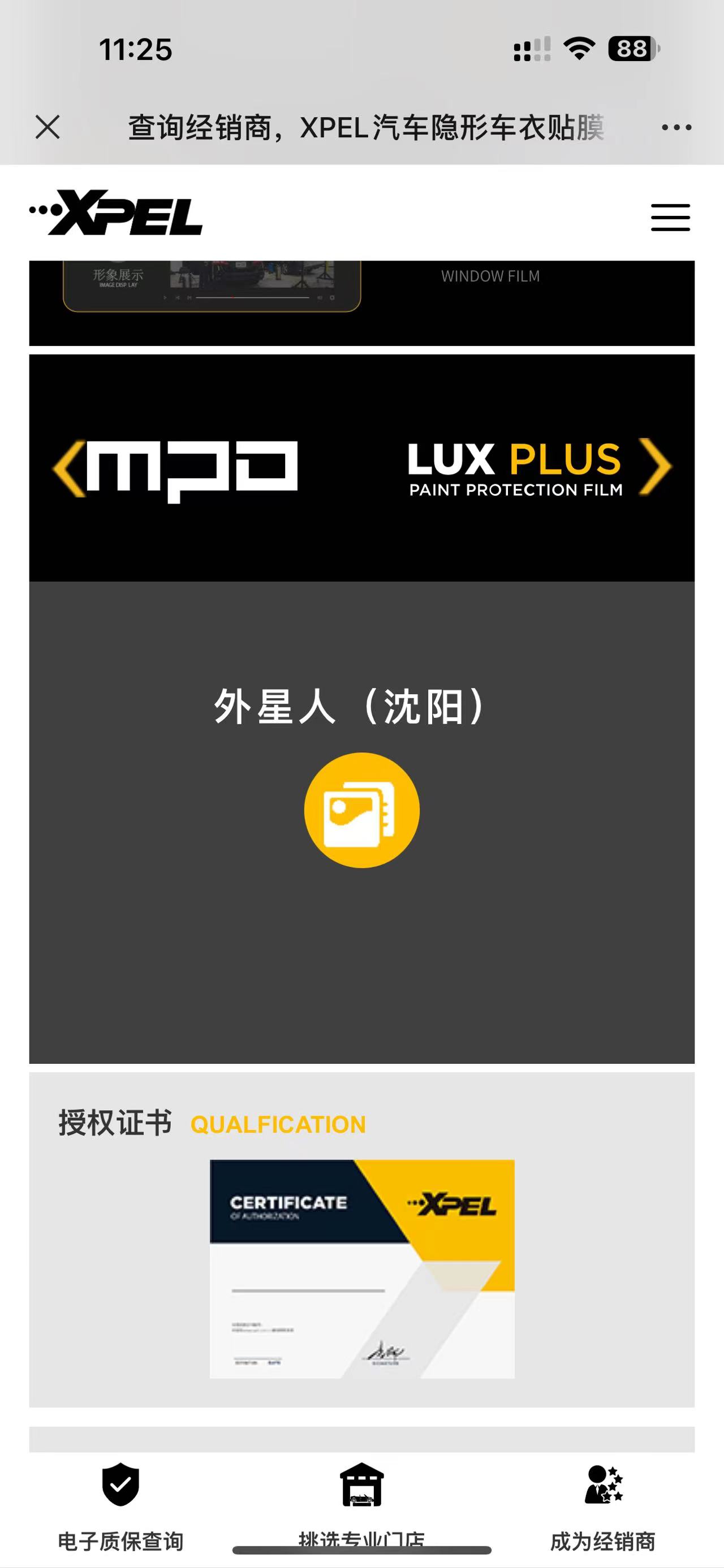Open the XPEL hamburger menu

pyautogui.click(x=670, y=217)
